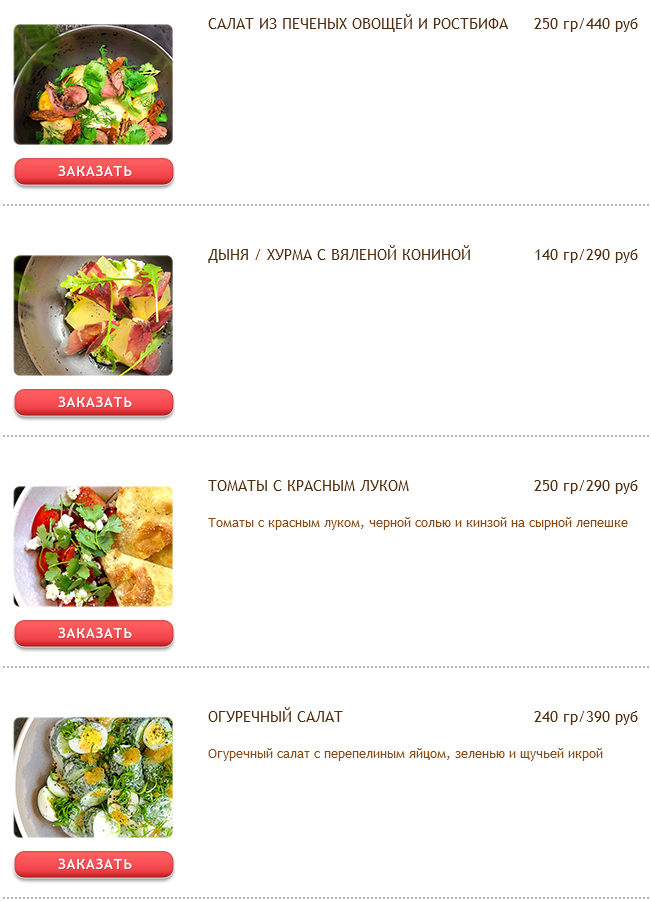
Task: Order the tomatoes with red onion
Action: coord(94,633)
